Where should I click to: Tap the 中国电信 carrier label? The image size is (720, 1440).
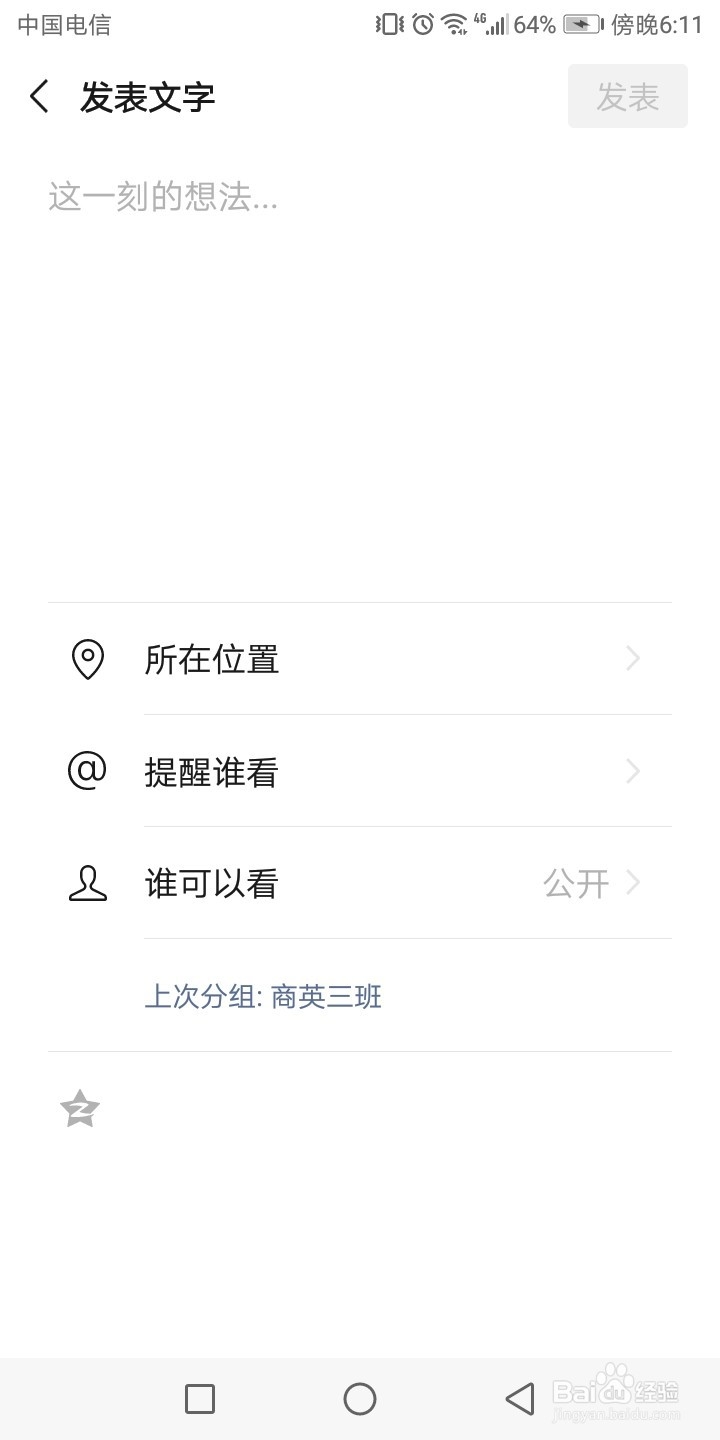(65, 24)
